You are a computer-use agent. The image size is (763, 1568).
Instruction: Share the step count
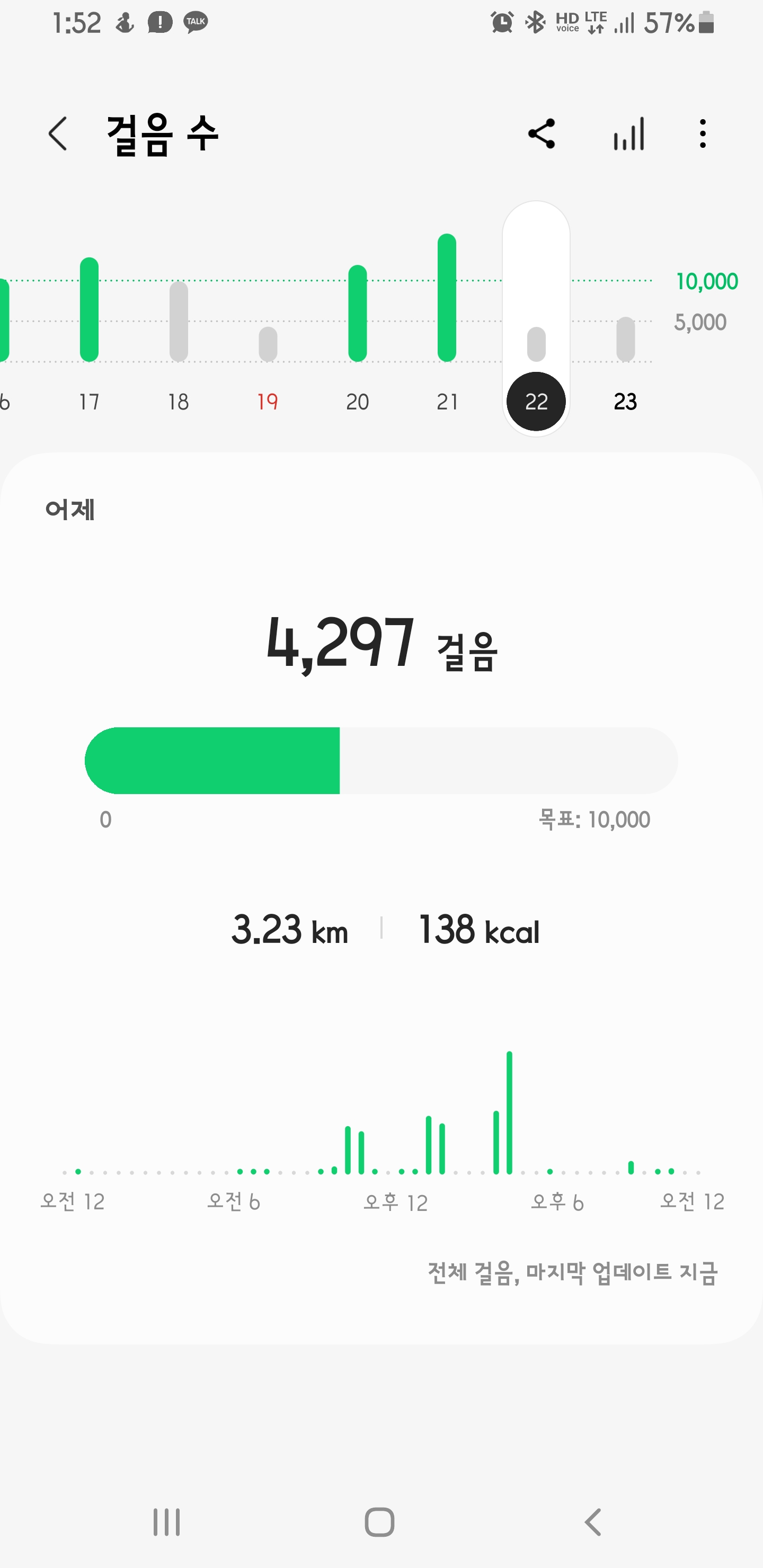pos(542,134)
